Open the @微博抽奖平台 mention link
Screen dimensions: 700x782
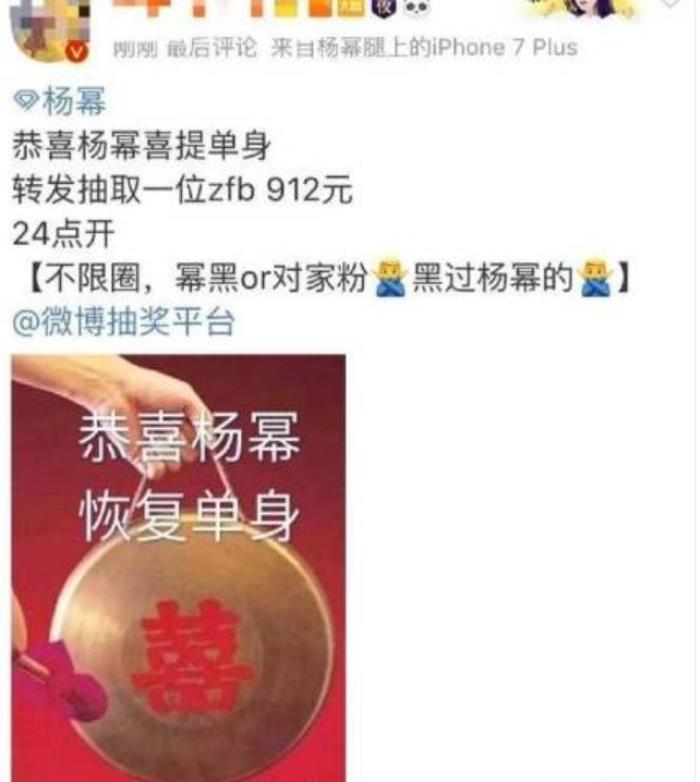pos(123,323)
